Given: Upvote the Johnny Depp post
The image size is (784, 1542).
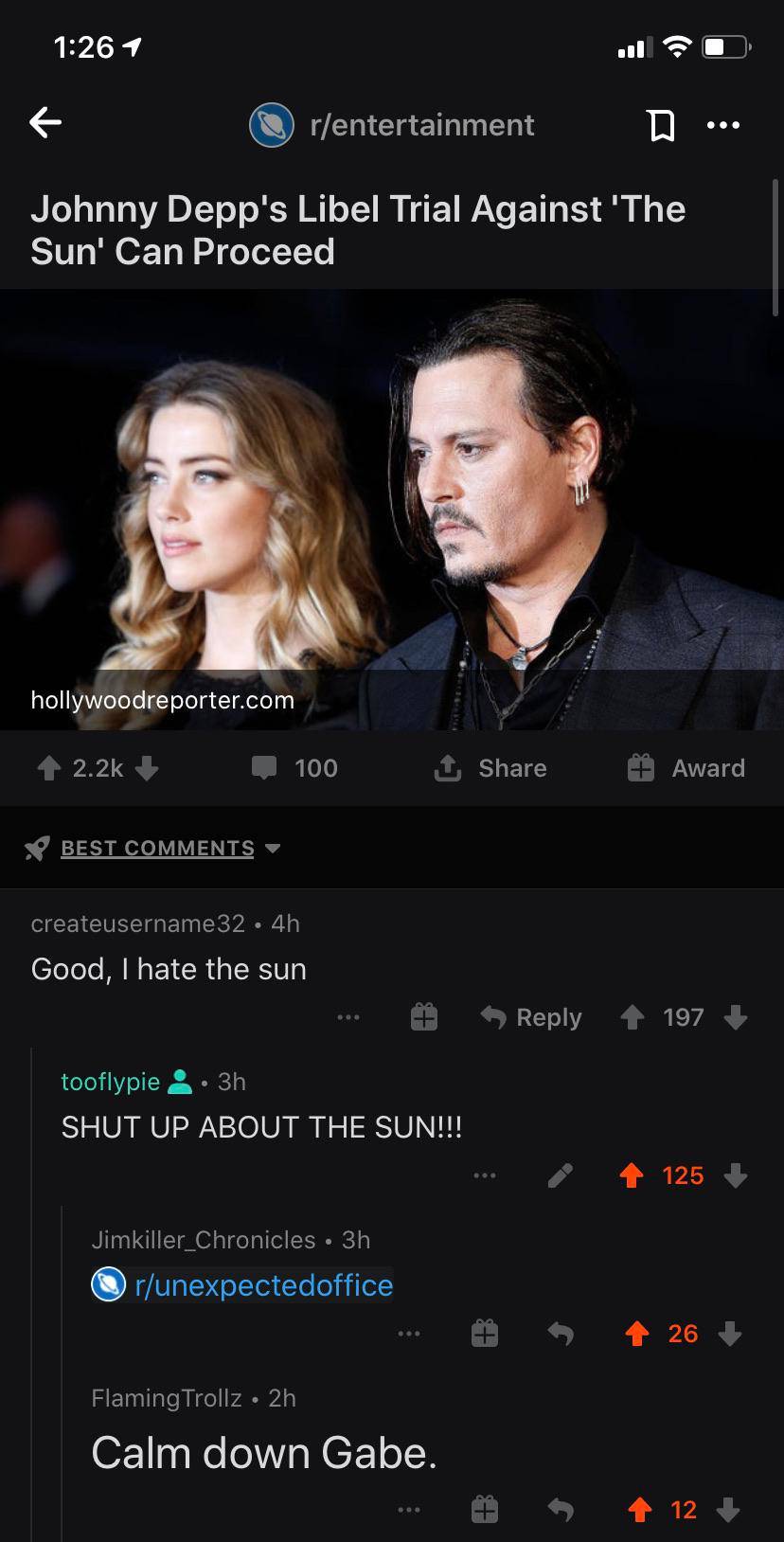Looking at the screenshot, I should pos(49,768).
